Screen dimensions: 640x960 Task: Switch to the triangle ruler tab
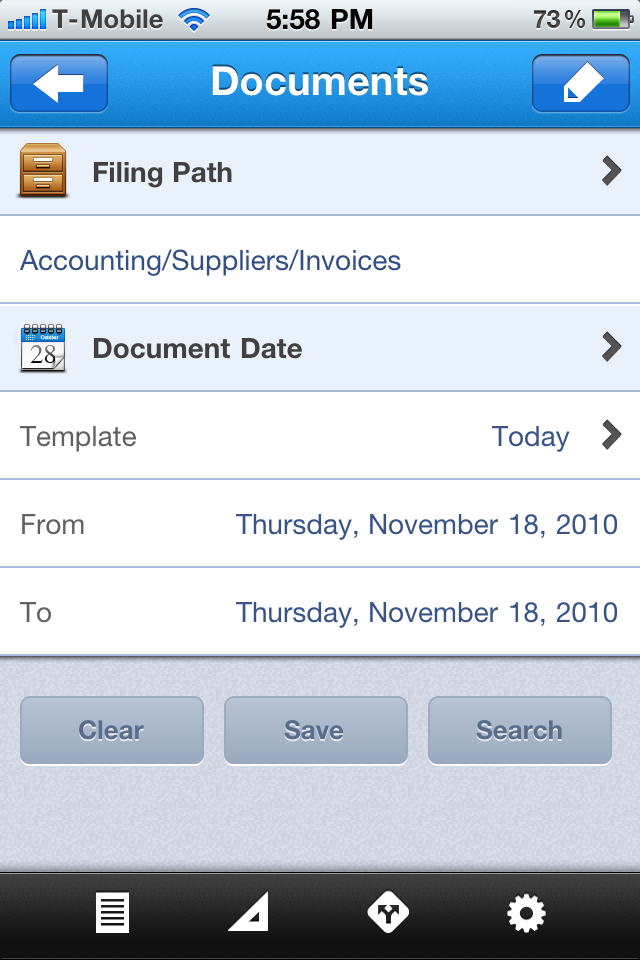(249, 914)
